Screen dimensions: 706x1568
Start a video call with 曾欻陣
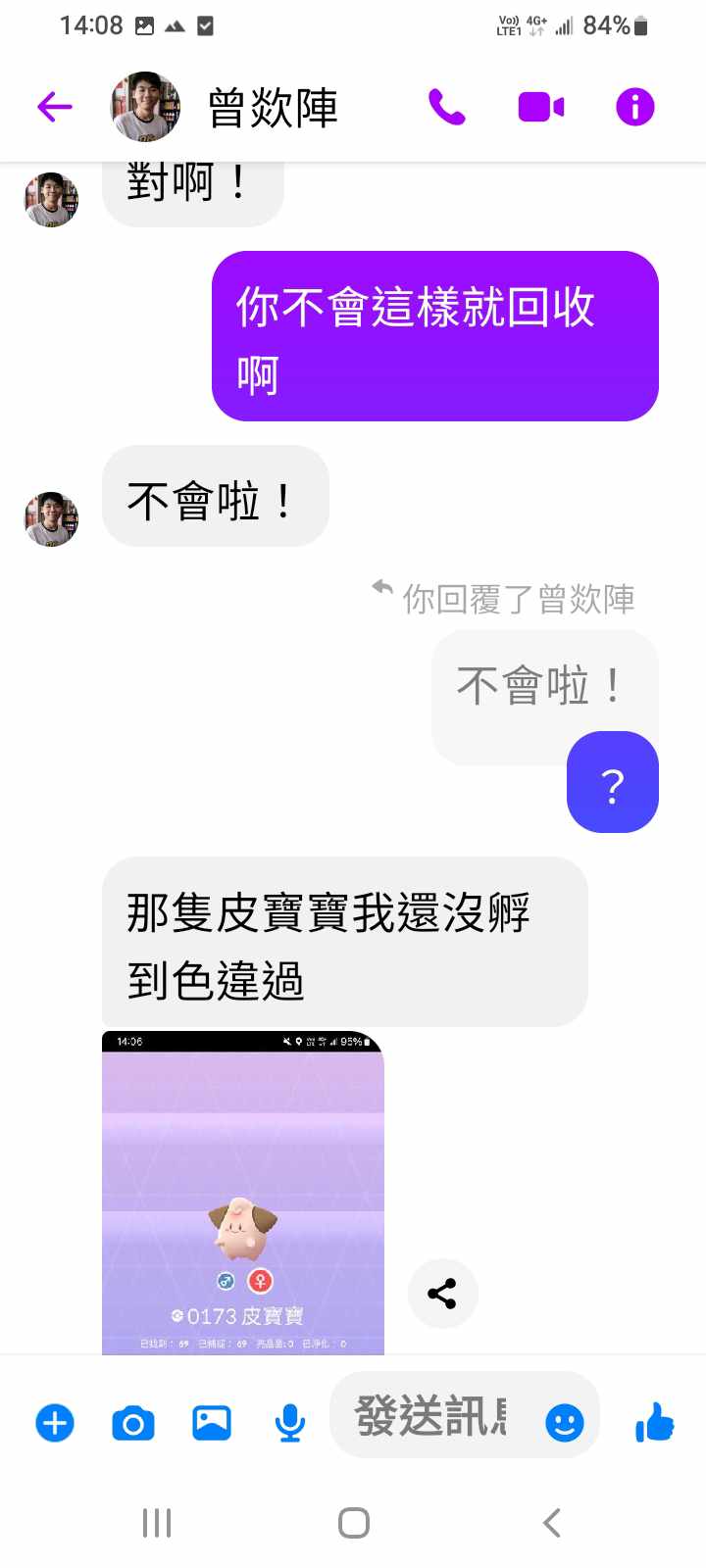coord(540,106)
